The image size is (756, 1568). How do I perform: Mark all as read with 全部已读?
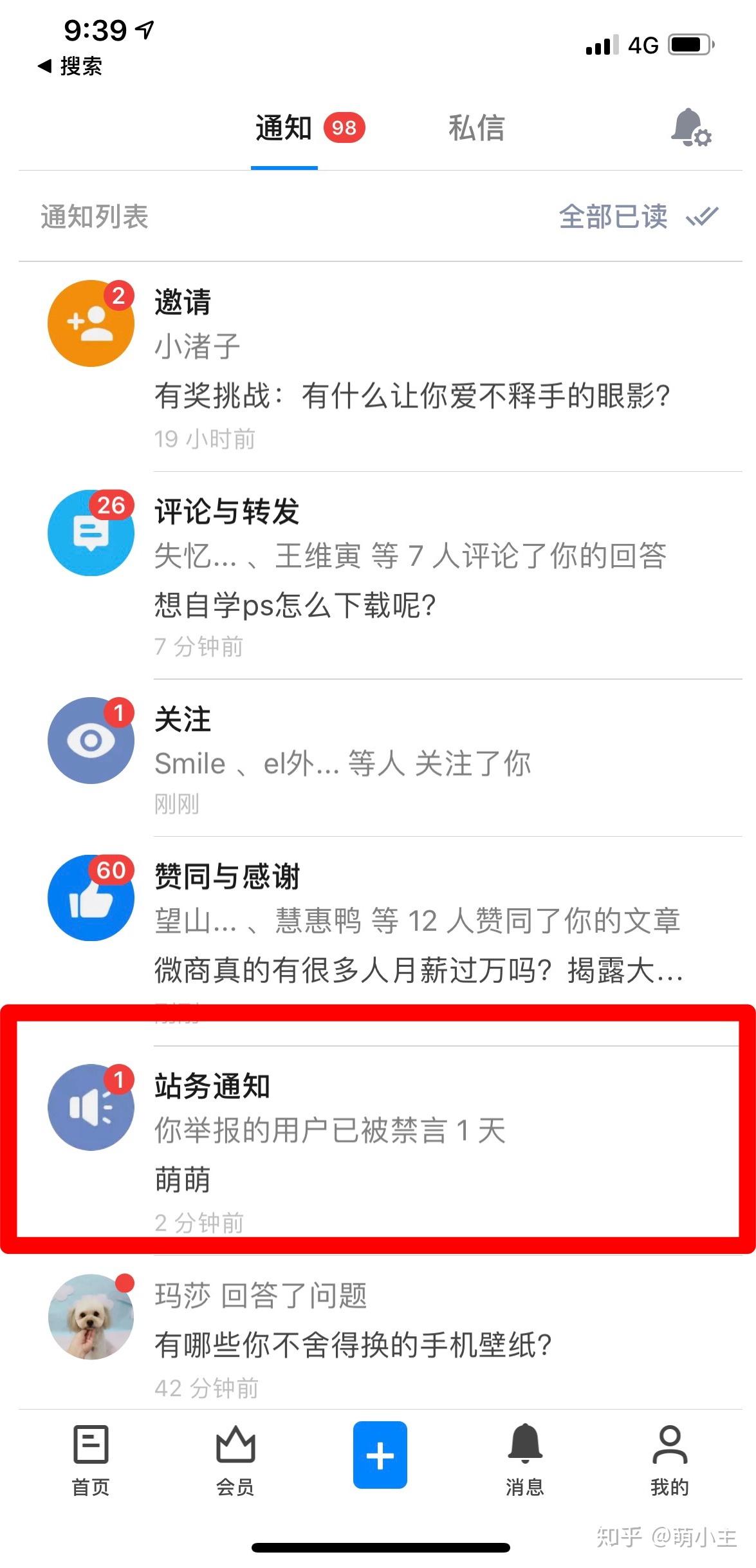point(637,216)
